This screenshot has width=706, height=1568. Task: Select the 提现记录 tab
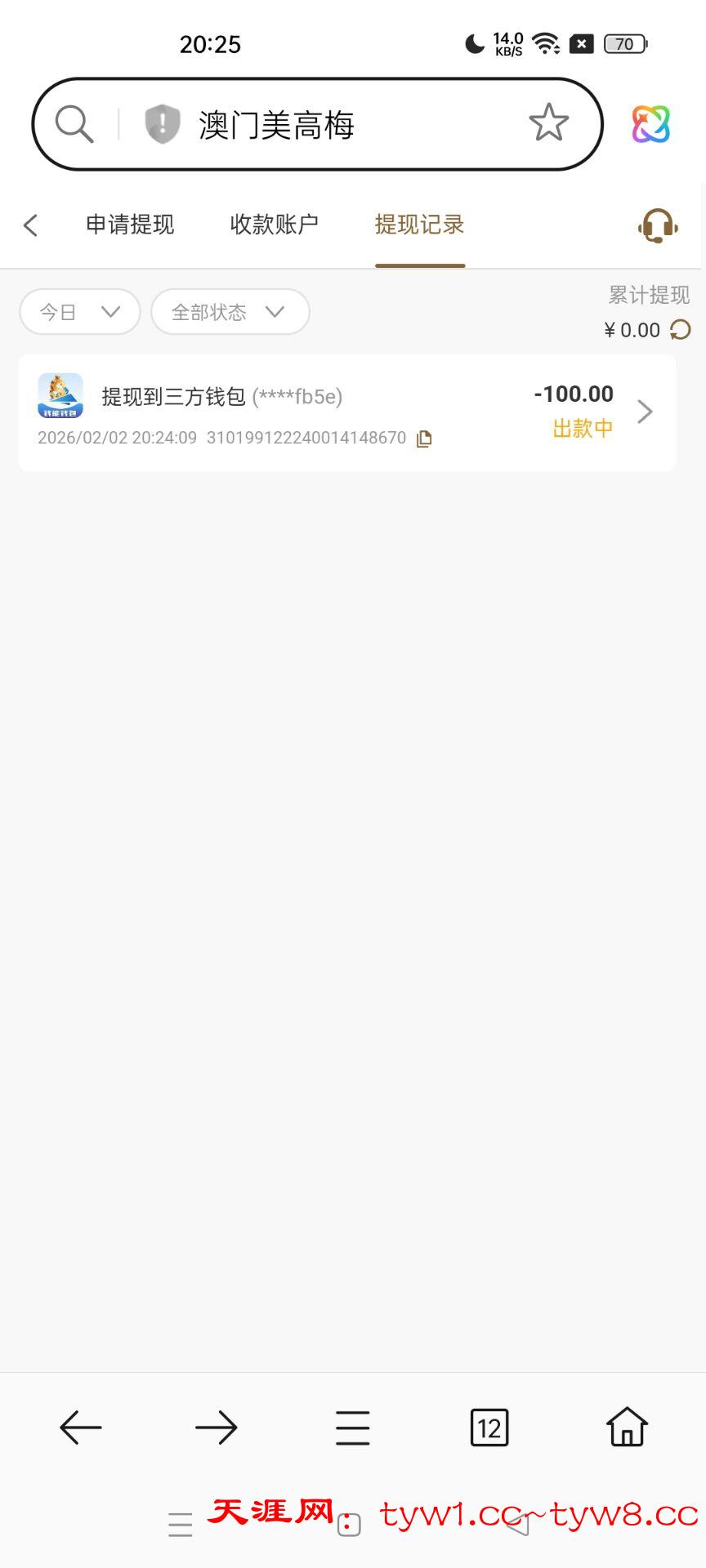[419, 225]
